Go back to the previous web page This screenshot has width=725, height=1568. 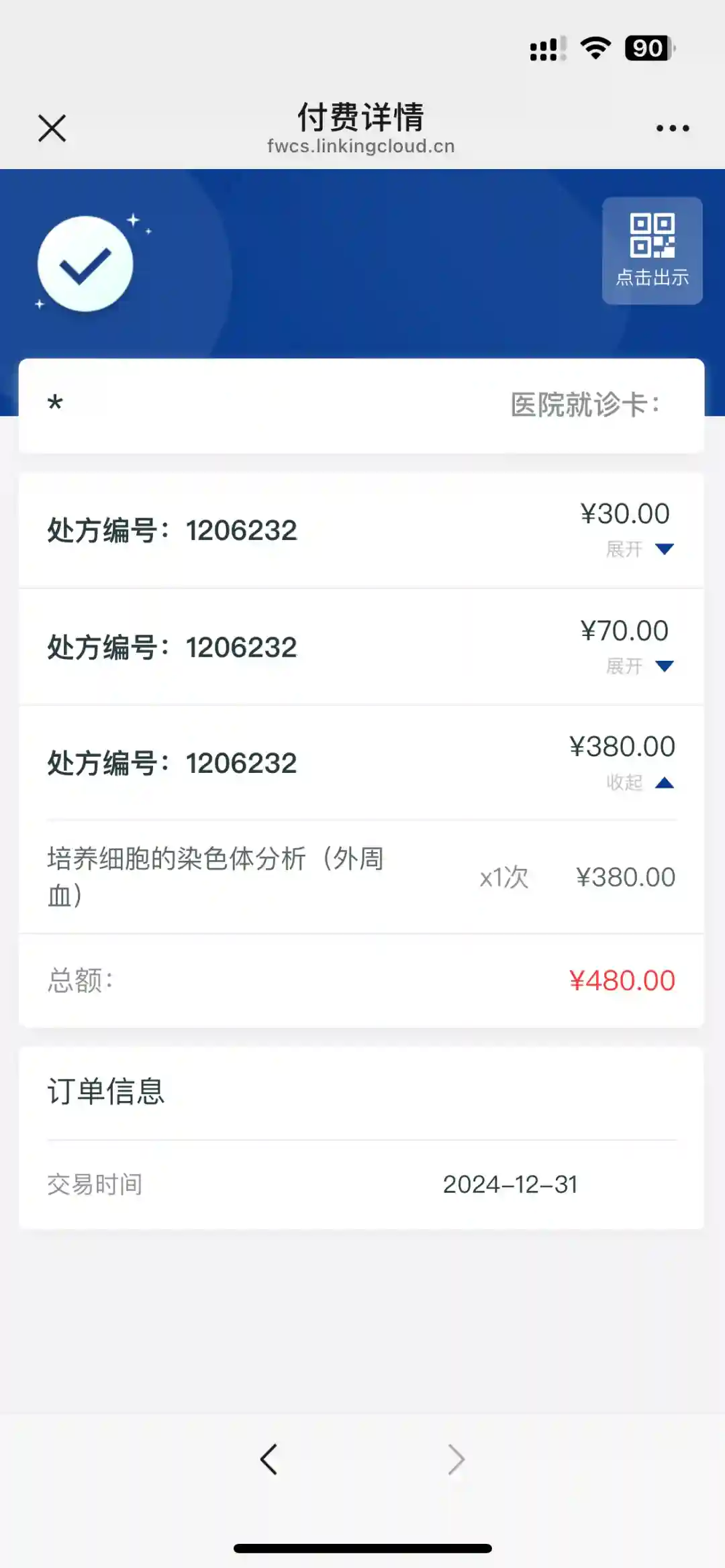(269, 1459)
